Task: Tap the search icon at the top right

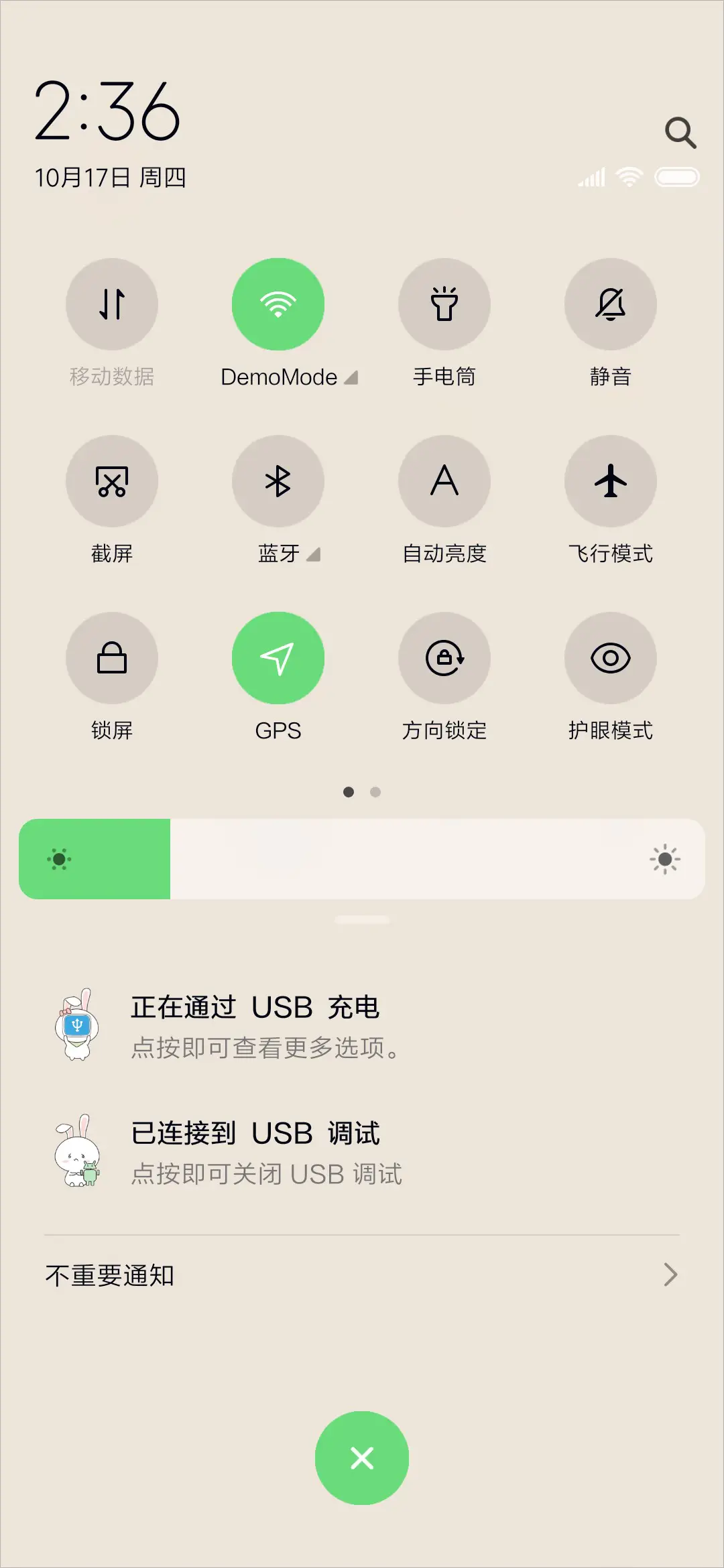Action: click(x=681, y=133)
